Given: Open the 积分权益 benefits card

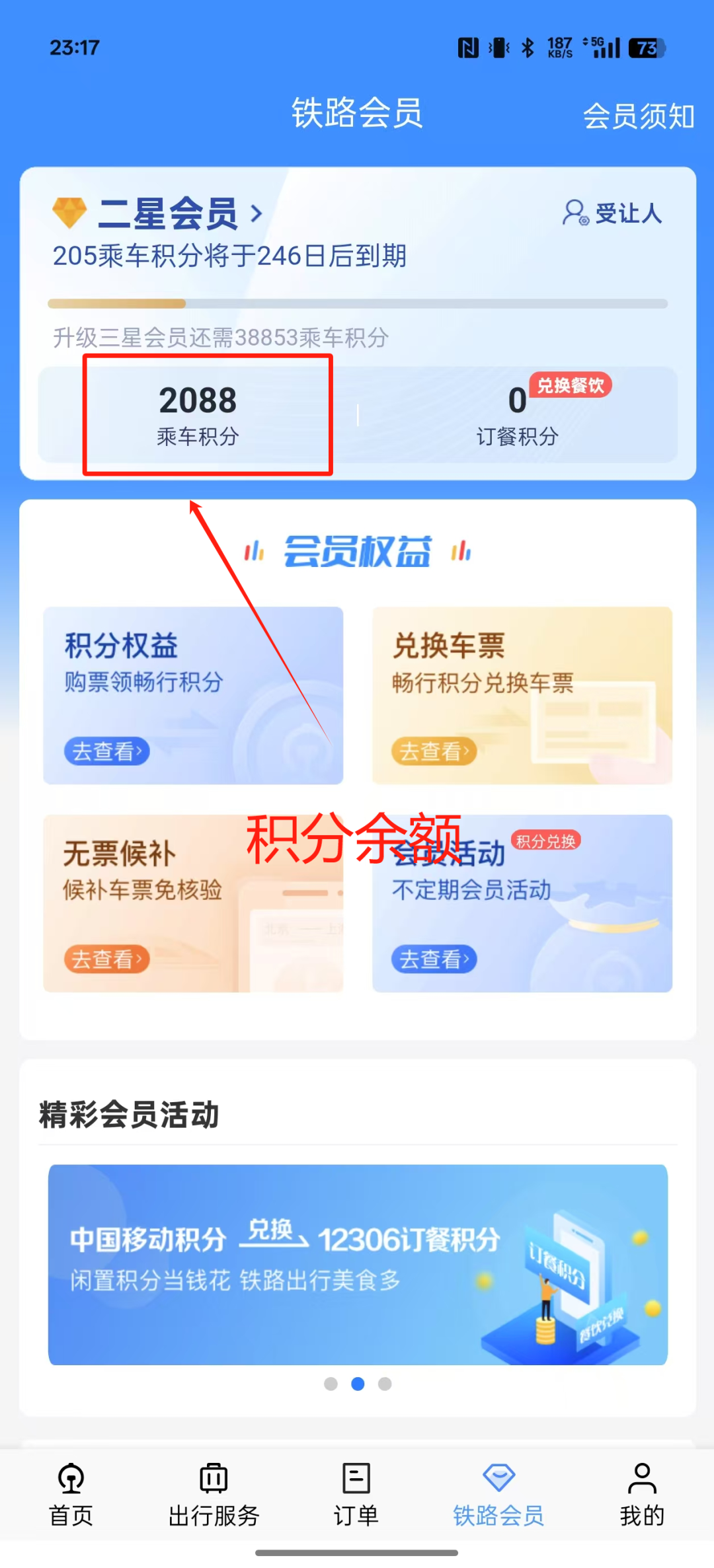Looking at the screenshot, I should [x=193, y=695].
